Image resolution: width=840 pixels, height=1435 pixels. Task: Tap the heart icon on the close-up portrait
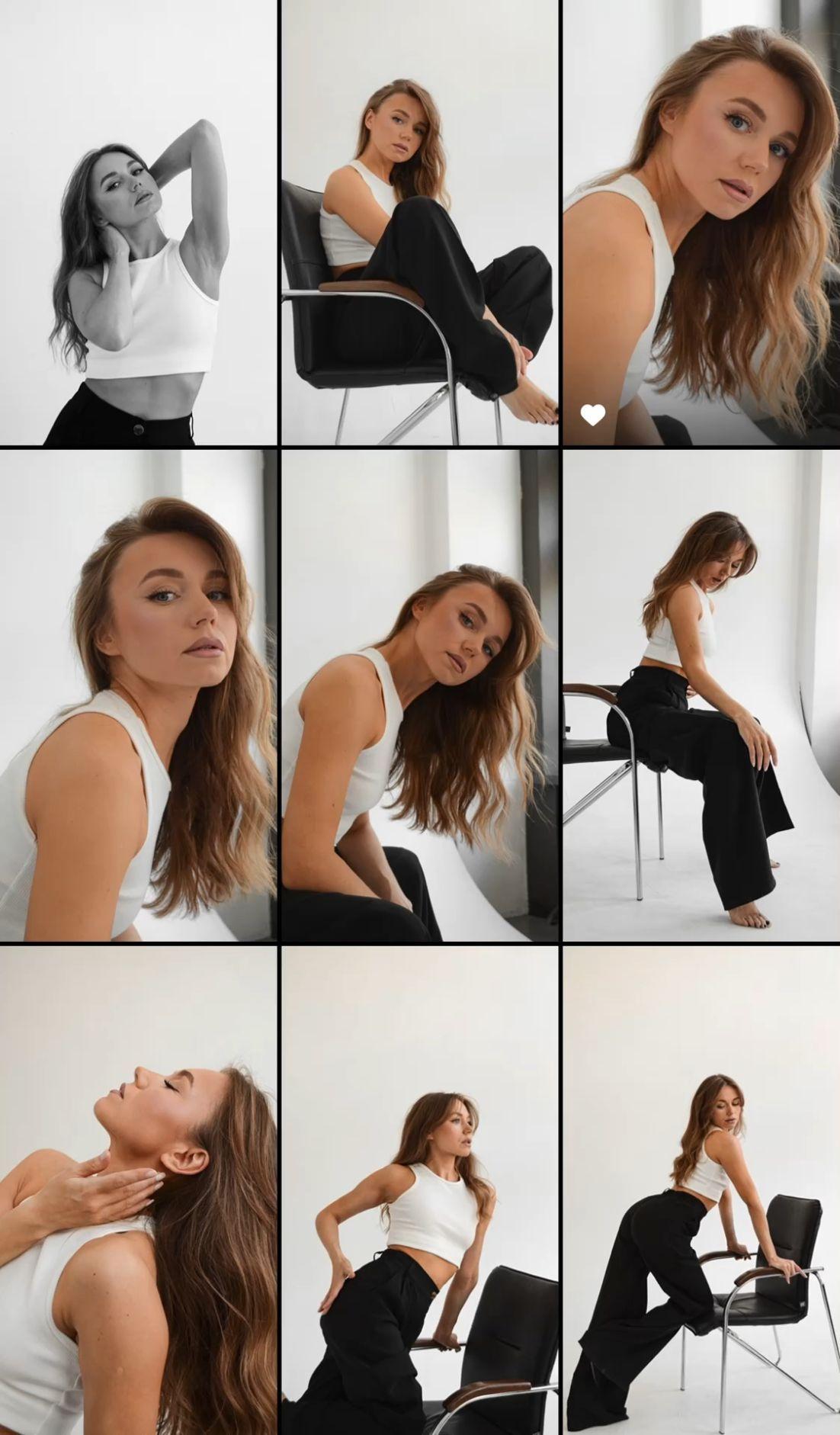[x=592, y=416]
